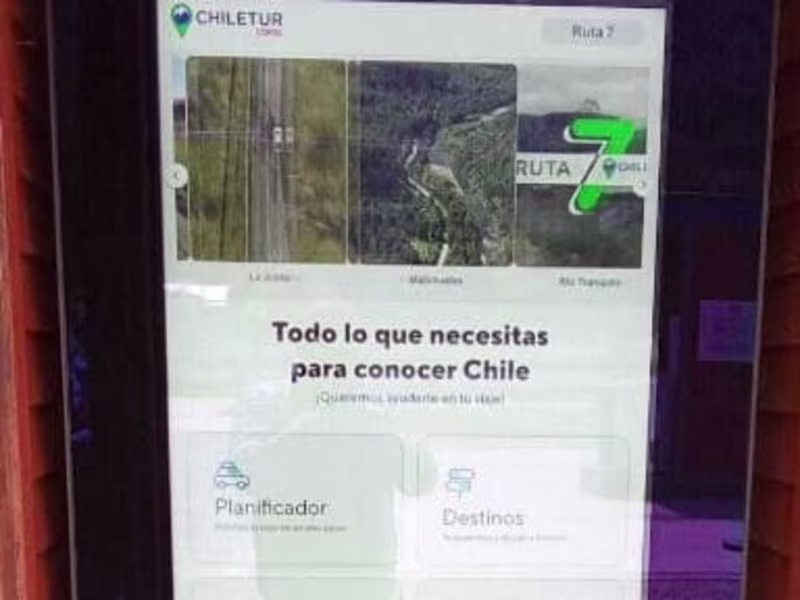Open the Ruta 7 button
This screenshot has height=600, width=800.
point(593,32)
